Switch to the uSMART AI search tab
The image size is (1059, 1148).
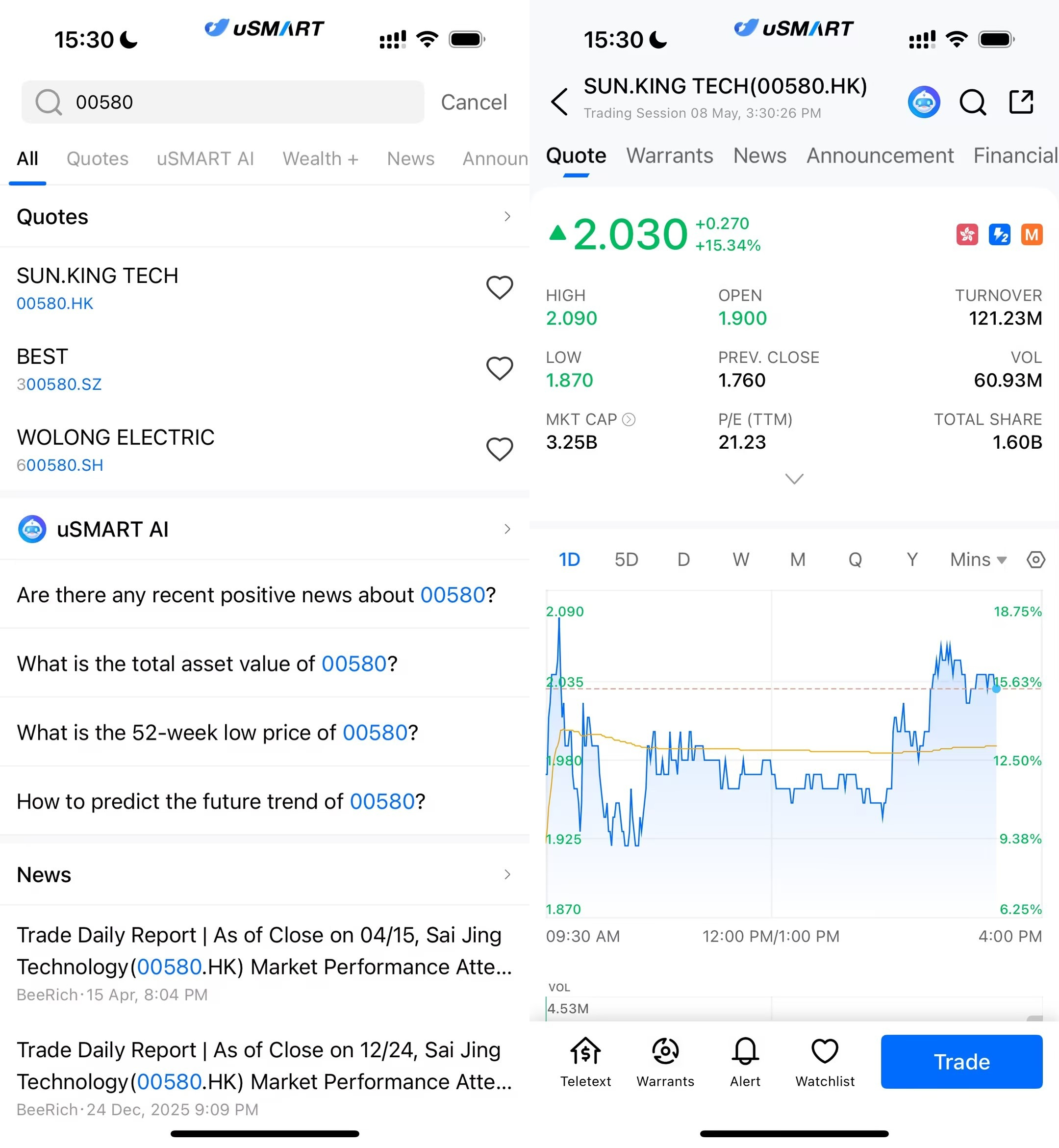click(x=205, y=159)
